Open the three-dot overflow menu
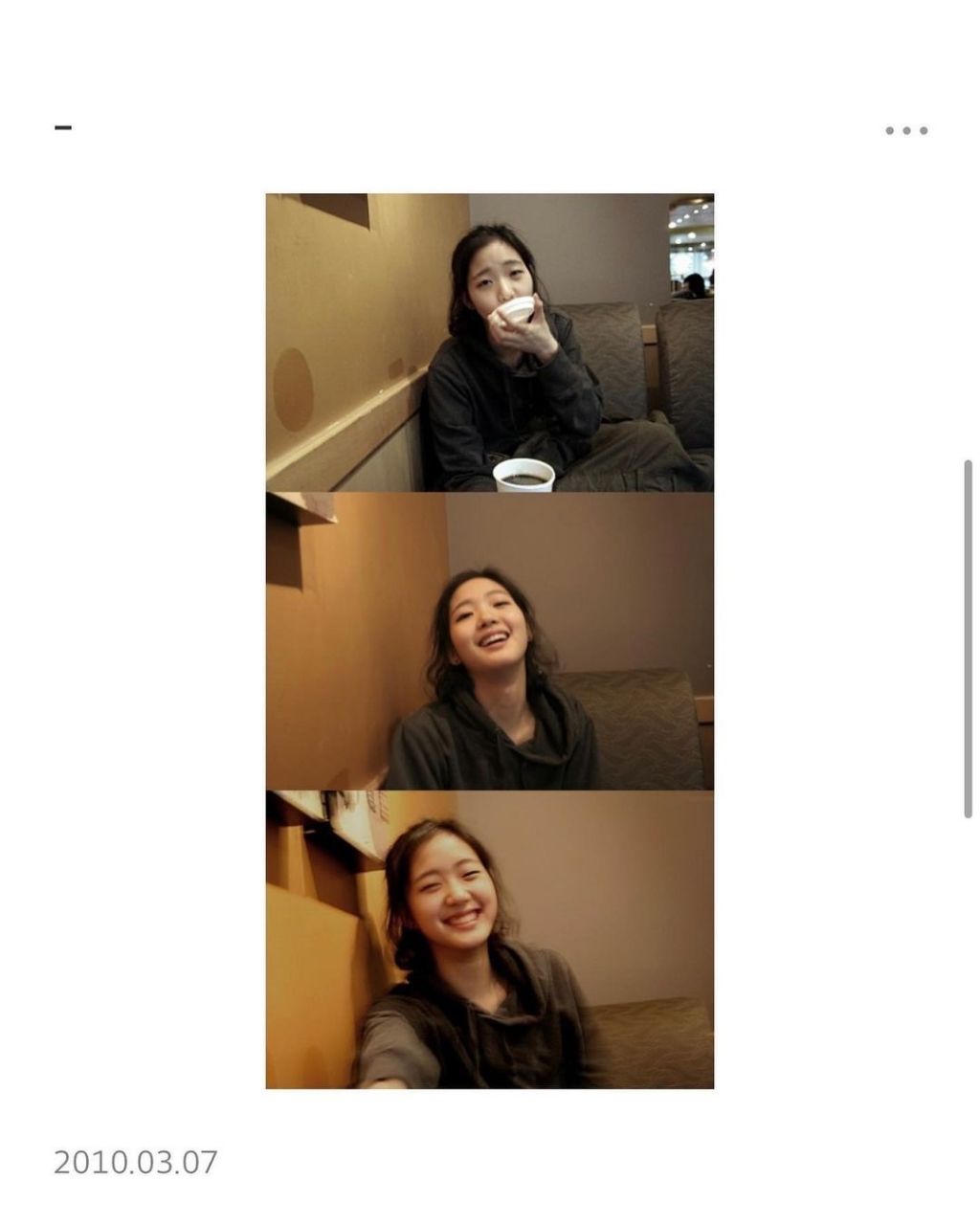The height and width of the screenshot is (1225, 980). pos(905,130)
